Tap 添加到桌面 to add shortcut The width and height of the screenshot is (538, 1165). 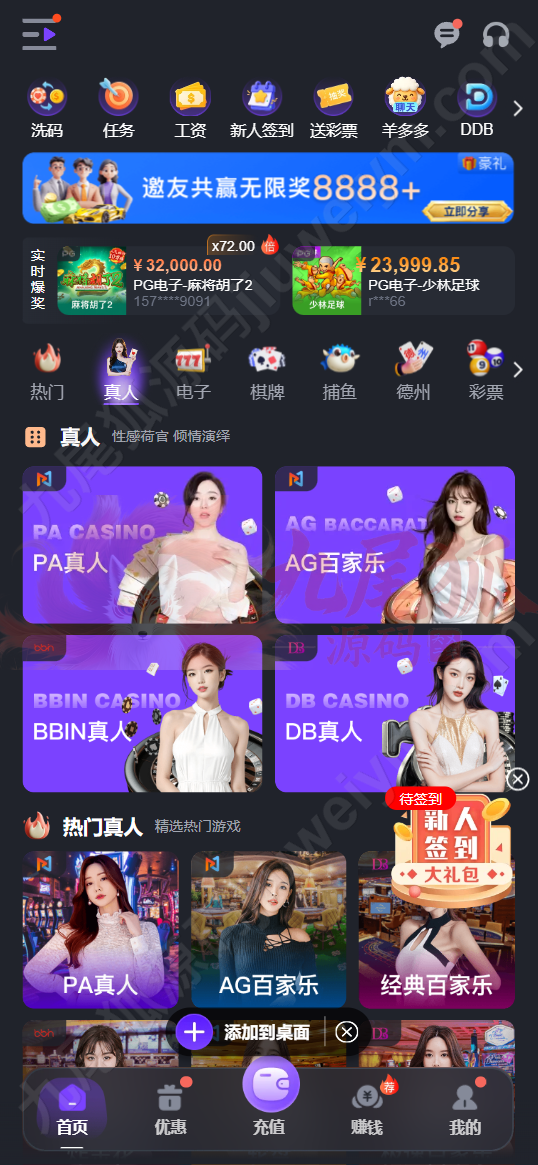tap(267, 1032)
